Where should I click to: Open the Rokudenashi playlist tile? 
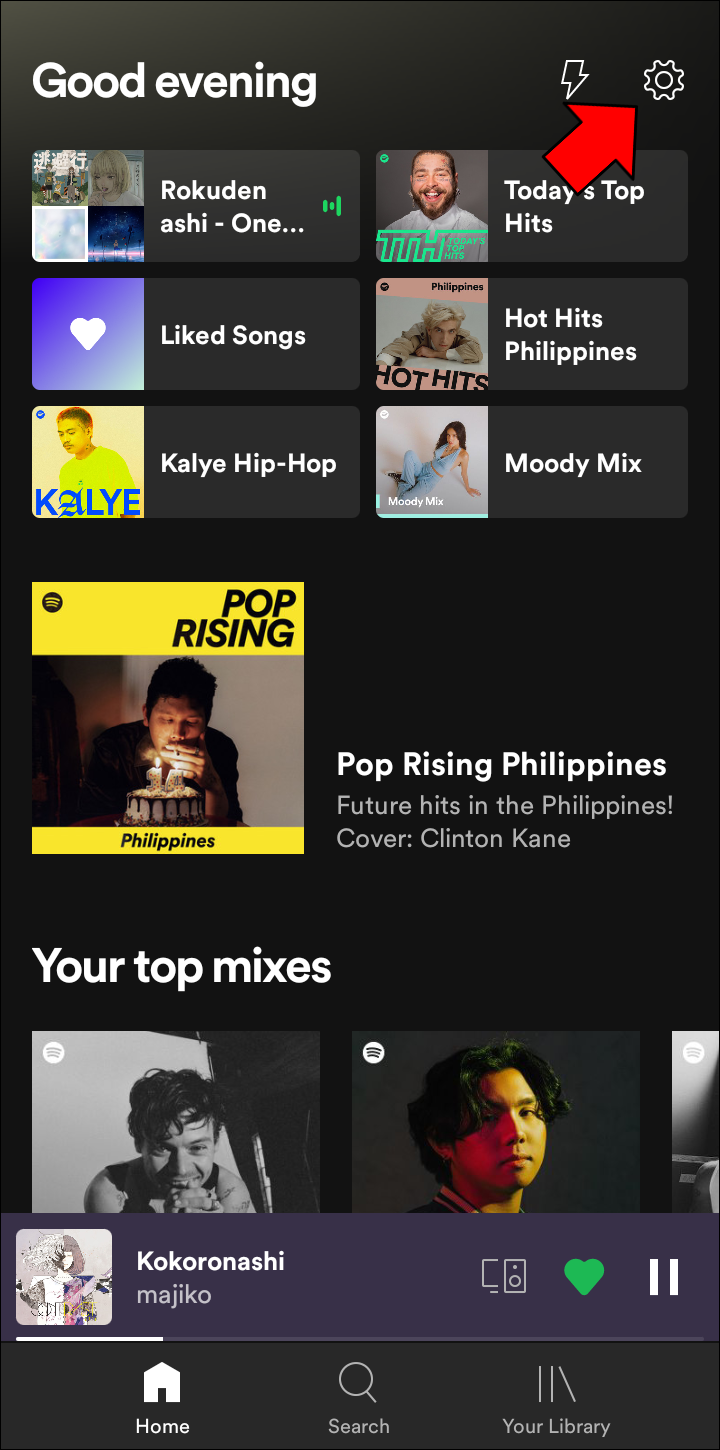point(196,206)
